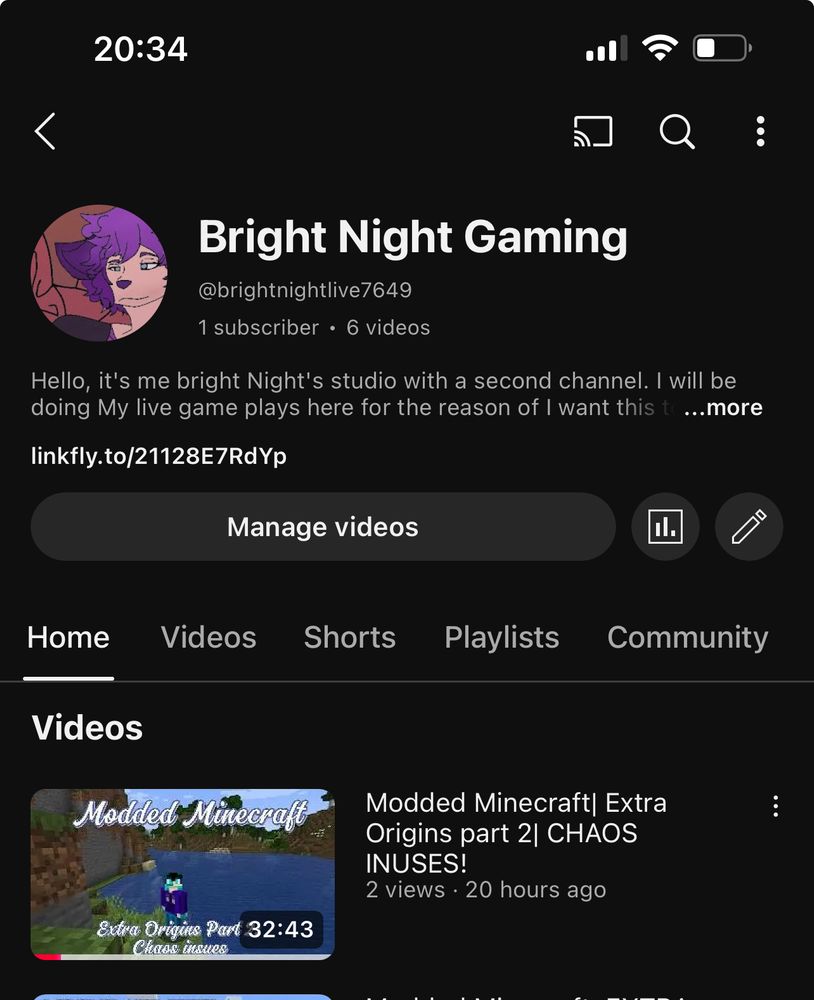The width and height of the screenshot is (814, 1000).
Task: Expand the channel description with ...more
Action: (x=723, y=408)
